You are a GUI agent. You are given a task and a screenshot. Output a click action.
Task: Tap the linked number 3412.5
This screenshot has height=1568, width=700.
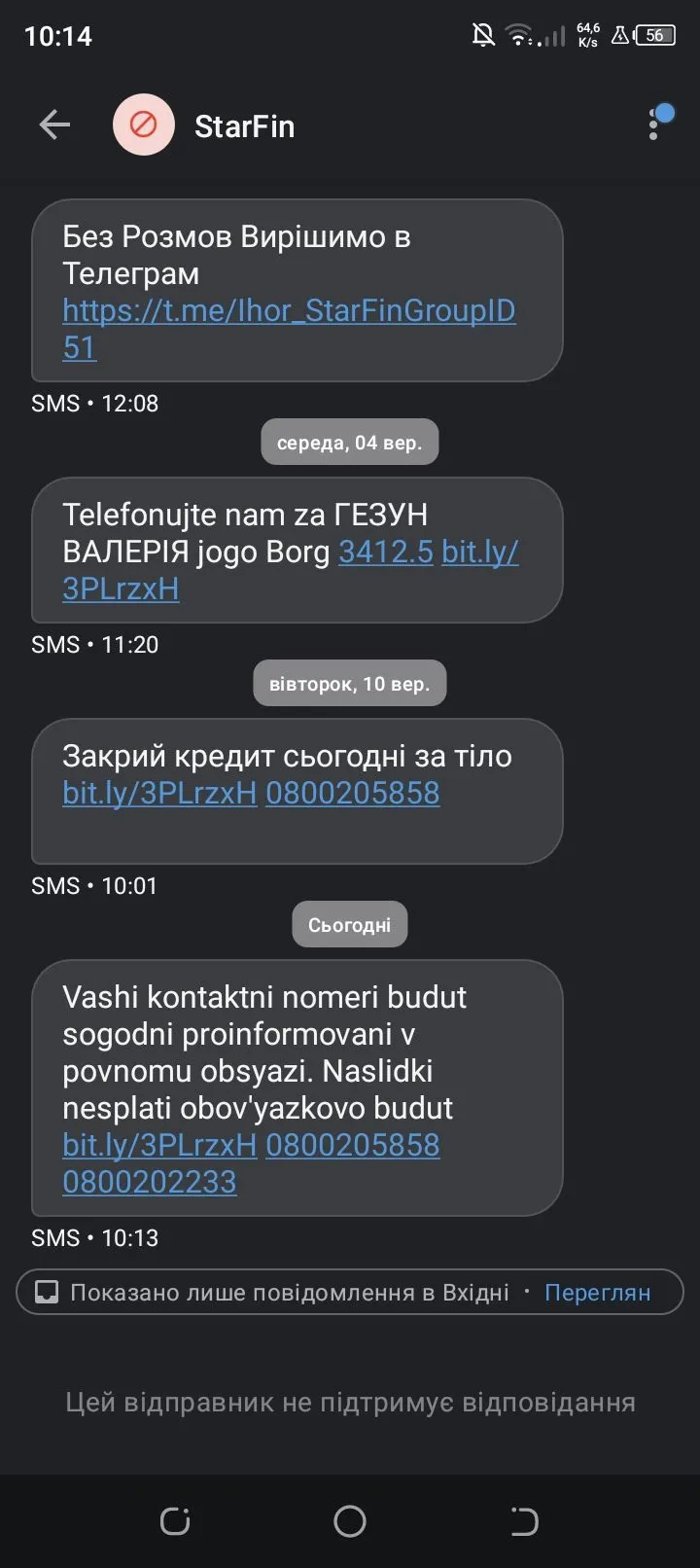[385, 552]
